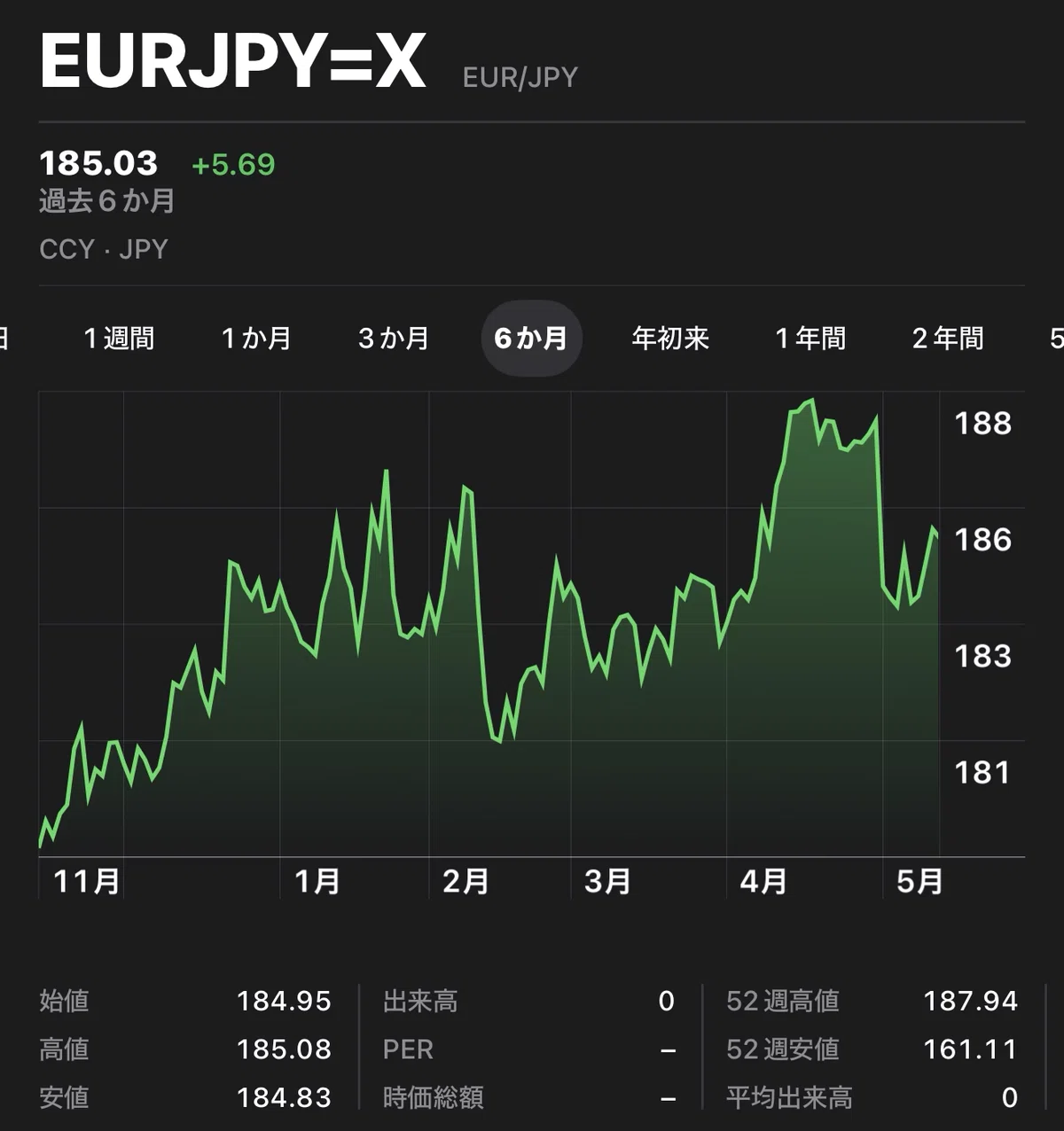Switch to 年初来 year-to-date view
This screenshot has height=1131, width=1064.
(670, 339)
